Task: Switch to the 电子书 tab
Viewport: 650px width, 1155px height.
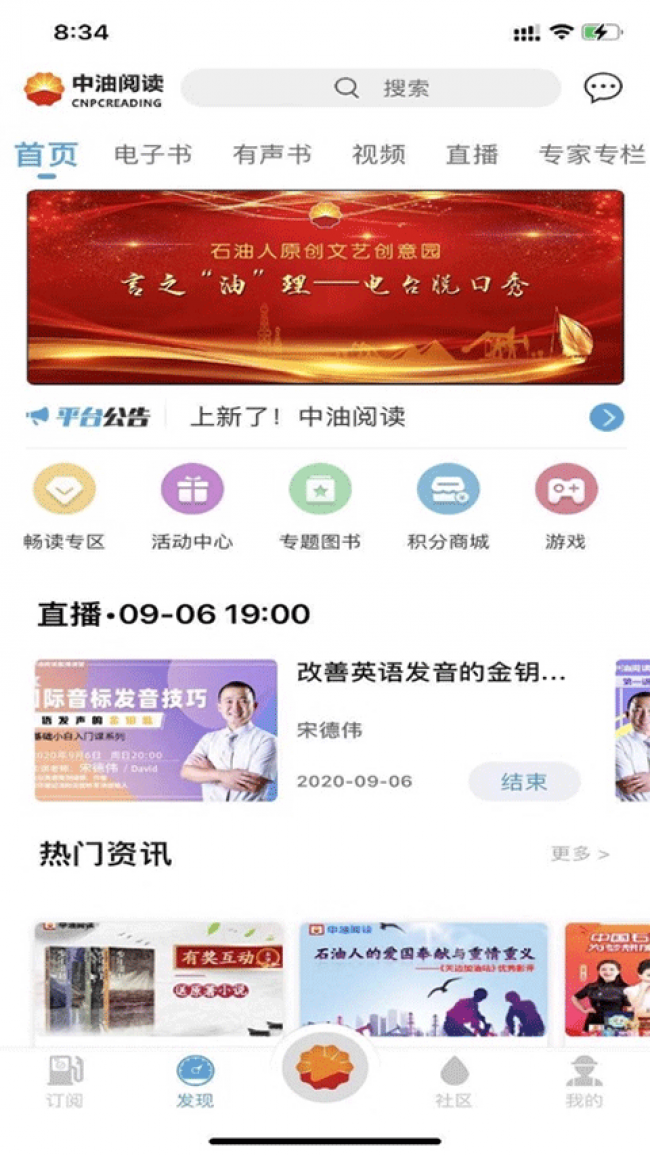Action: (x=153, y=155)
